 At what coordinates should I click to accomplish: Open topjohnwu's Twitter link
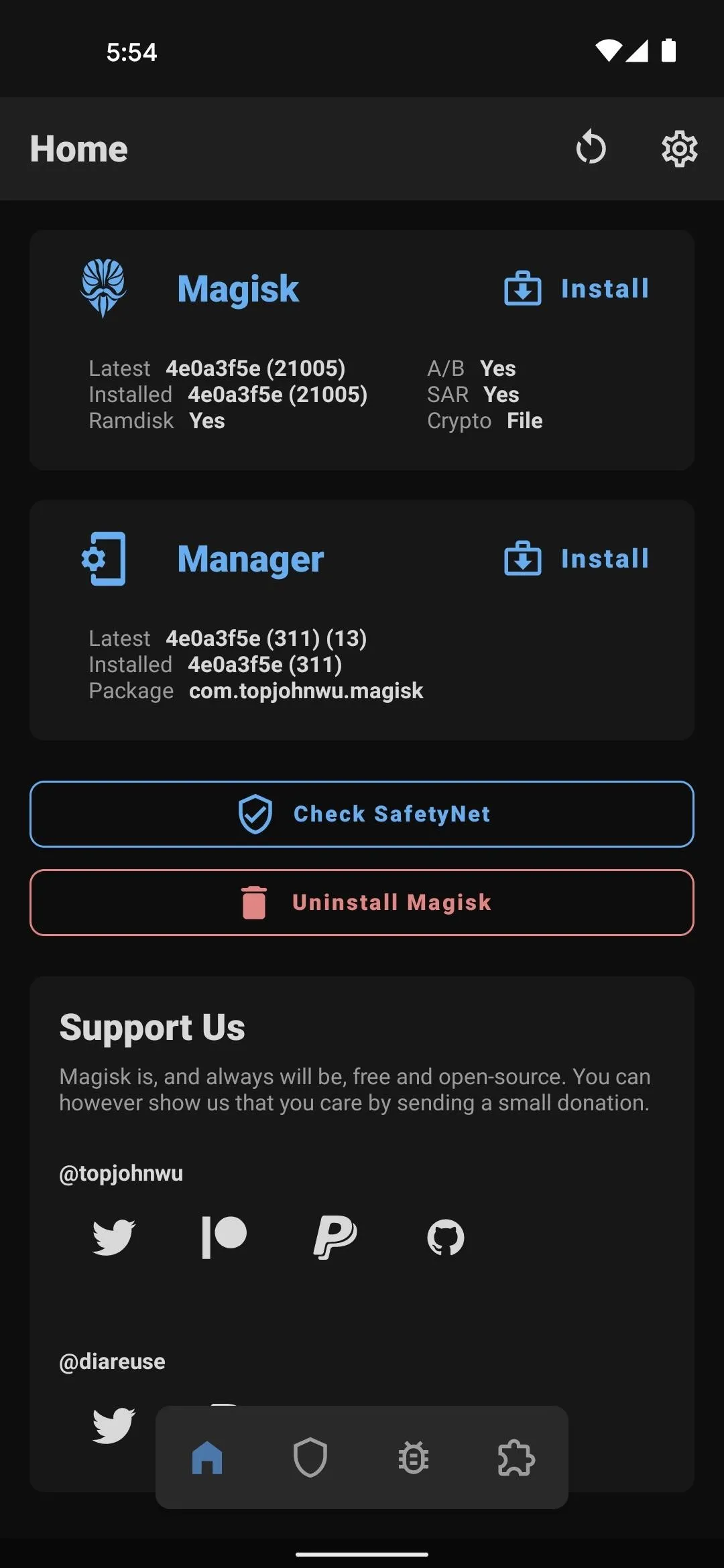(114, 1237)
